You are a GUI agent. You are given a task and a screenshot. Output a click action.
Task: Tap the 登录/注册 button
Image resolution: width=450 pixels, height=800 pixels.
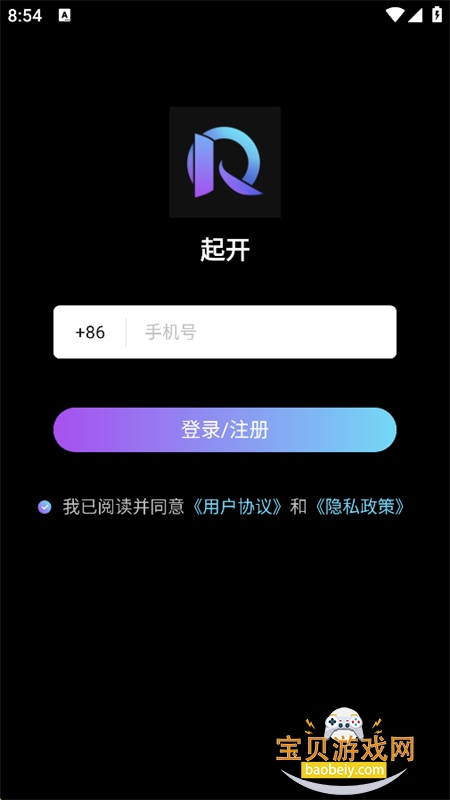click(225, 430)
